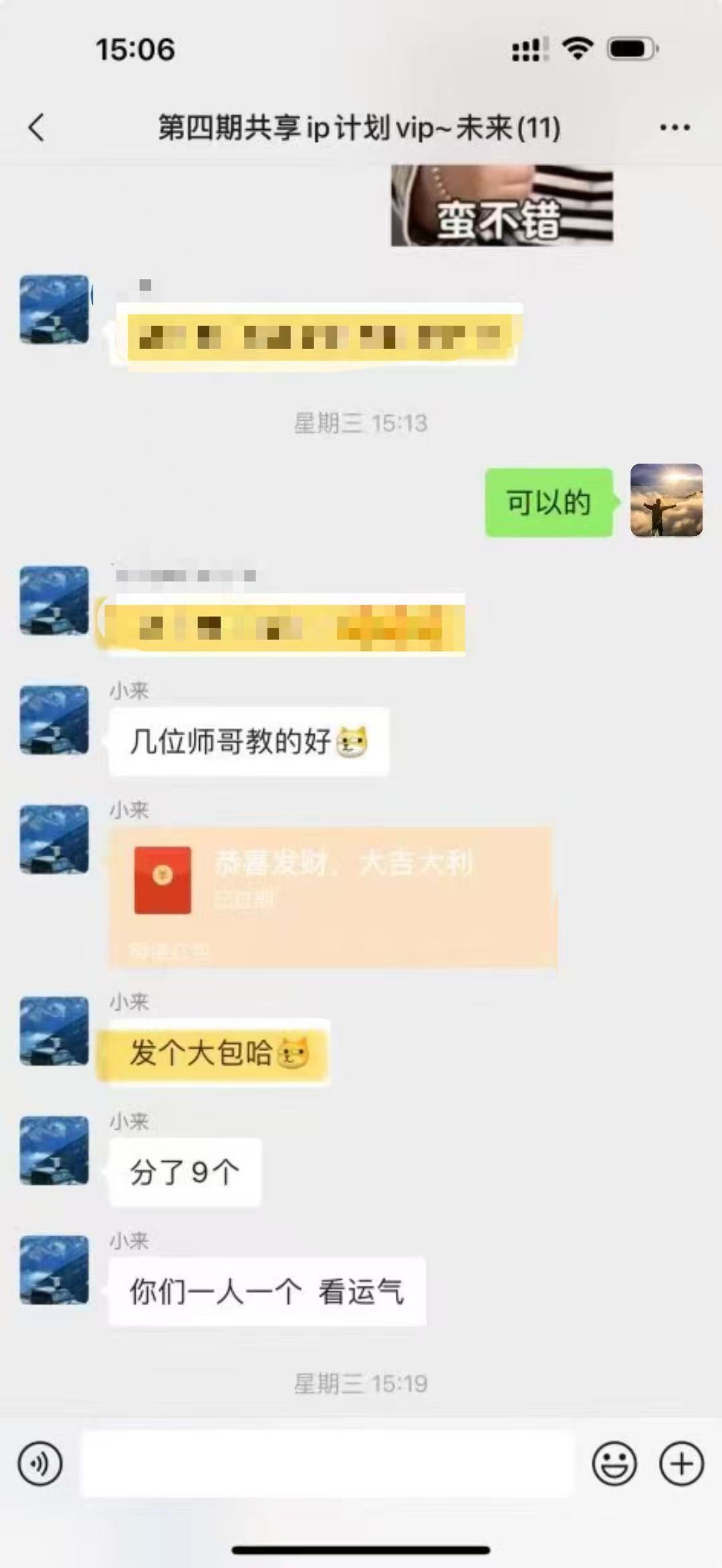
Task: Tap the group title 第四期共享ip计划vip~未来
Action: click(361, 128)
